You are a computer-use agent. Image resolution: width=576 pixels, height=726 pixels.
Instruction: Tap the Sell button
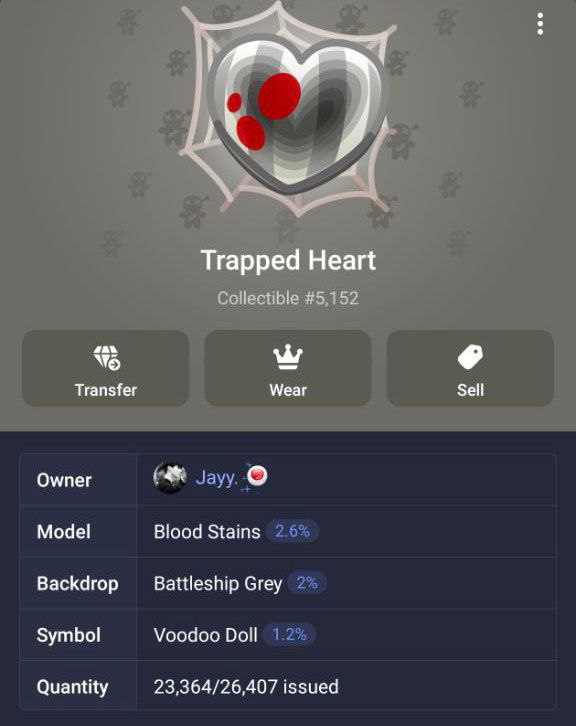tap(470, 369)
